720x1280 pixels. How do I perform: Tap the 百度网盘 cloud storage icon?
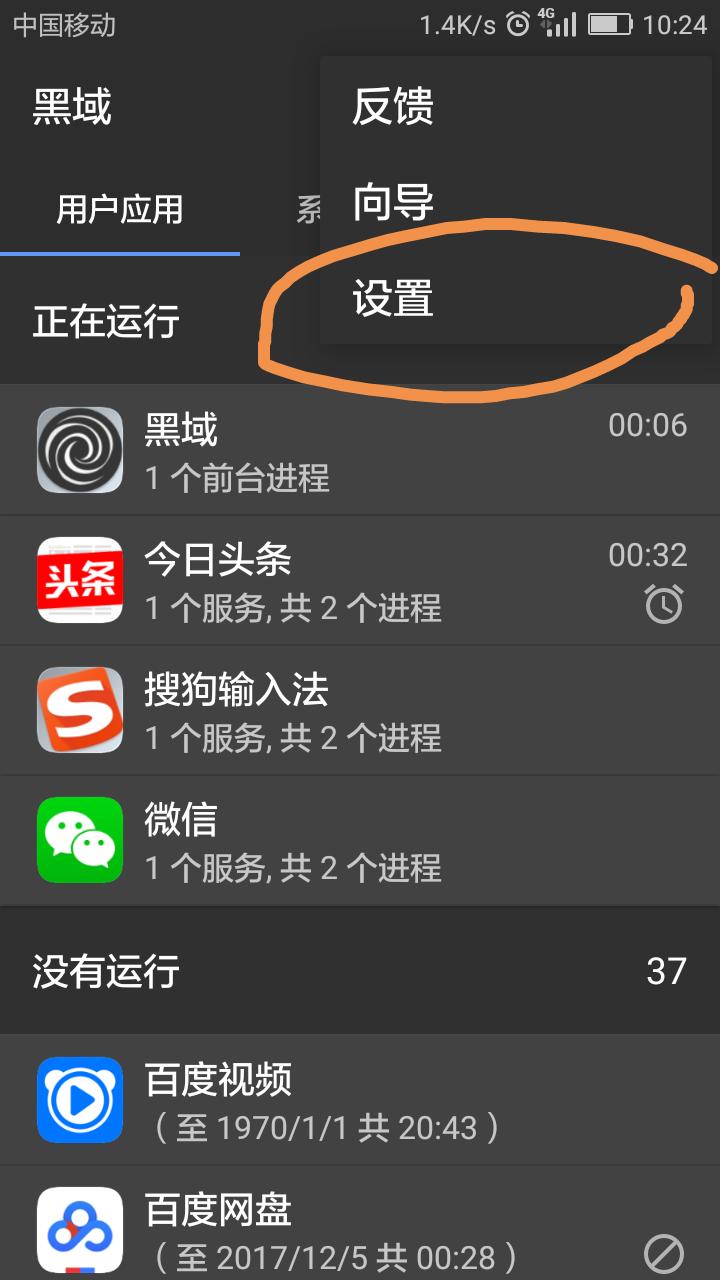79,1229
